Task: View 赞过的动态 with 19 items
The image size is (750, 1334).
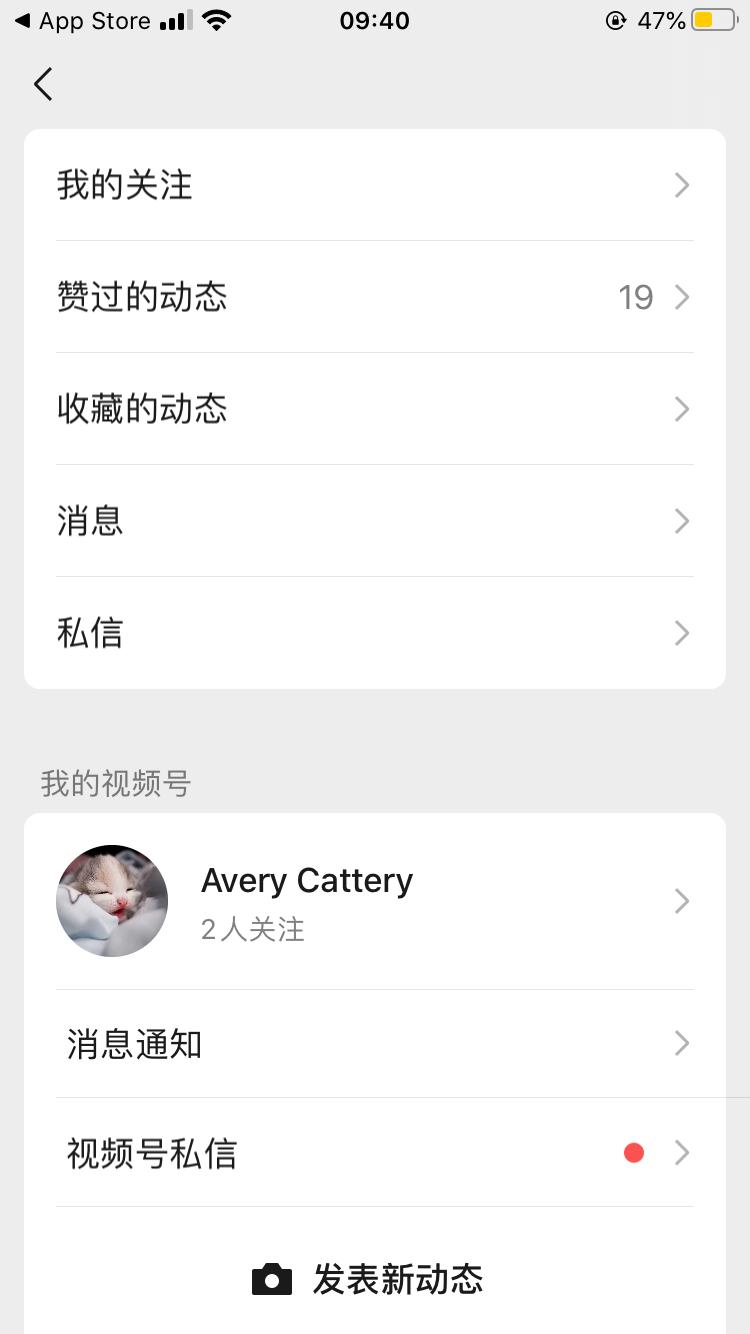Action: tap(374, 297)
